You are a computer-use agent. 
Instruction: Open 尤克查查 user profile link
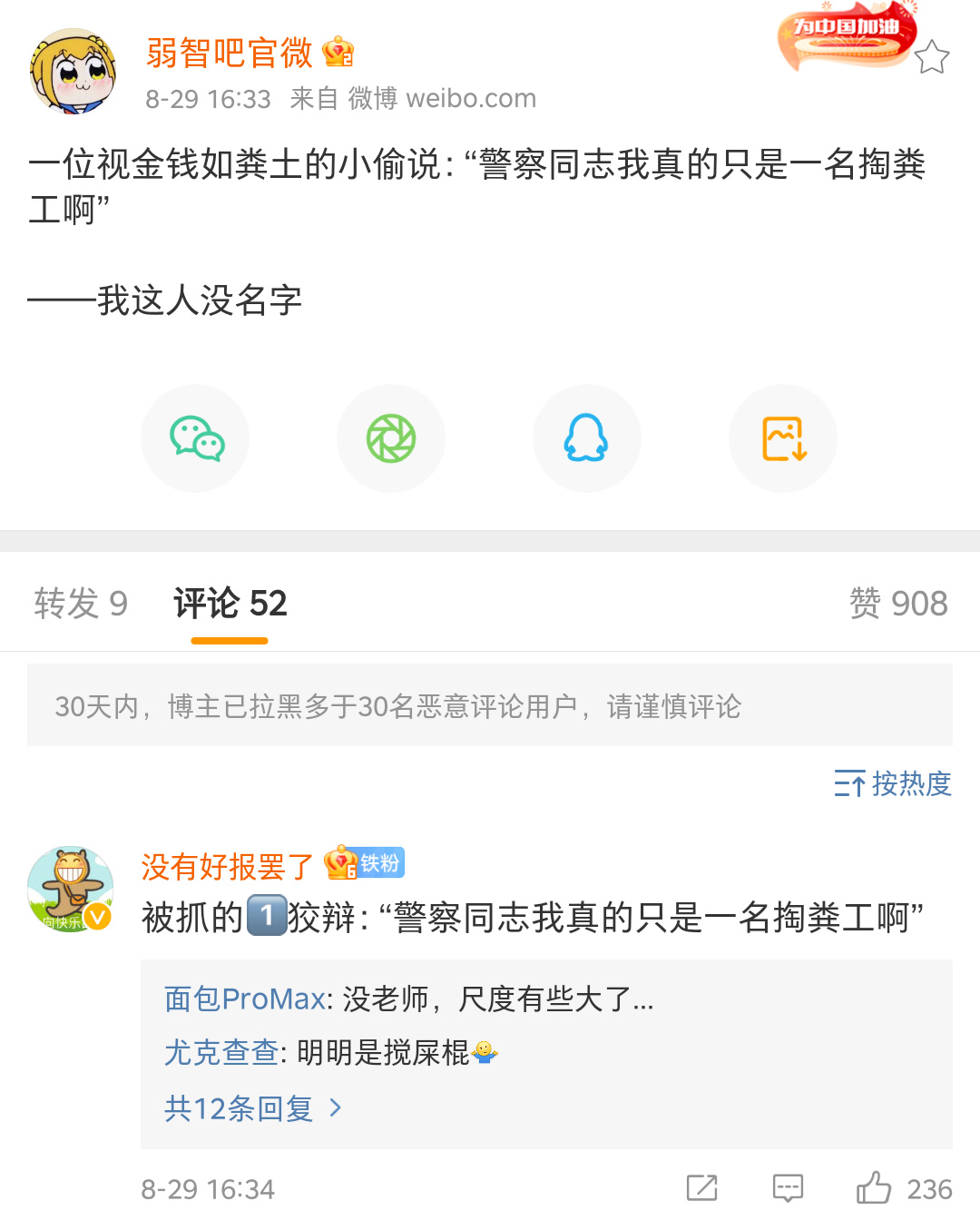tap(220, 1053)
